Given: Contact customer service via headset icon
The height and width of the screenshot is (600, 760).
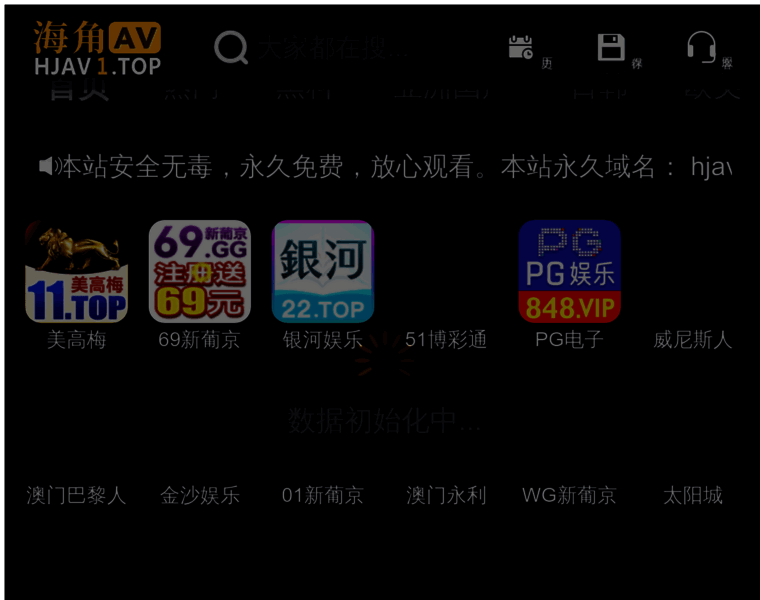Looking at the screenshot, I should click(701, 48).
